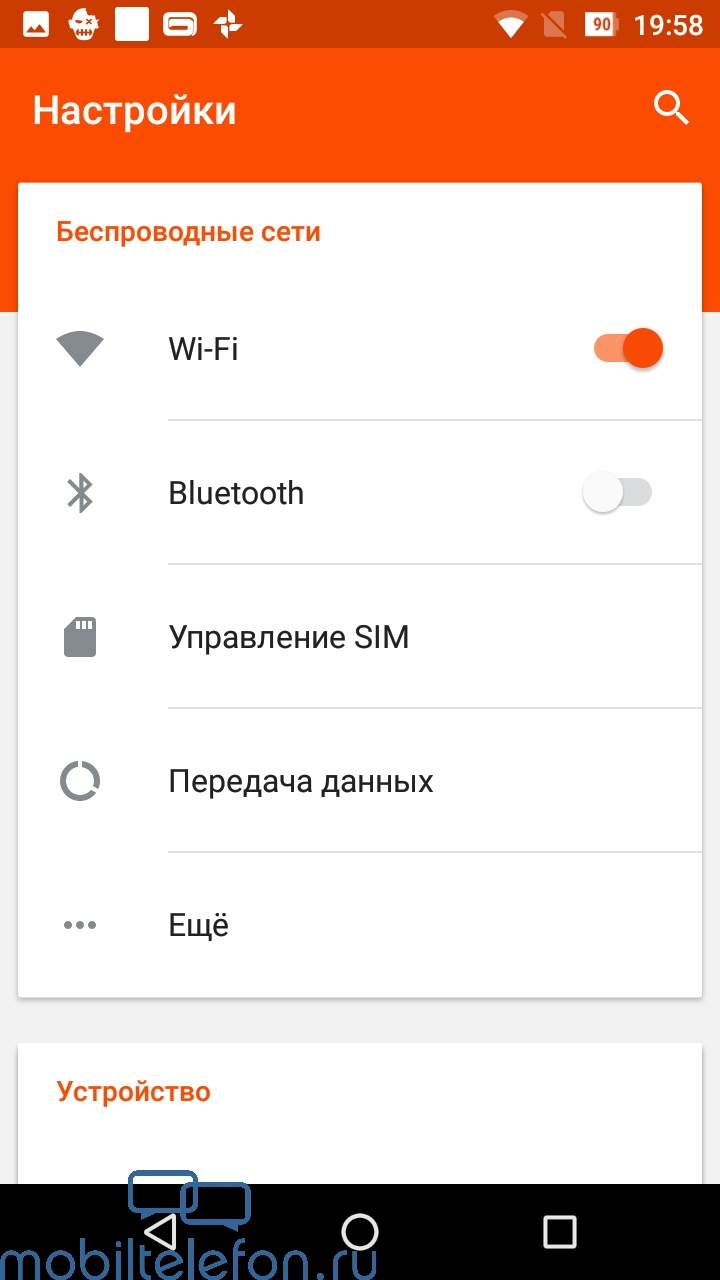Image resolution: width=720 pixels, height=1280 pixels.
Task: Open Wi-Fi settings row
Action: pyautogui.click(x=360, y=349)
